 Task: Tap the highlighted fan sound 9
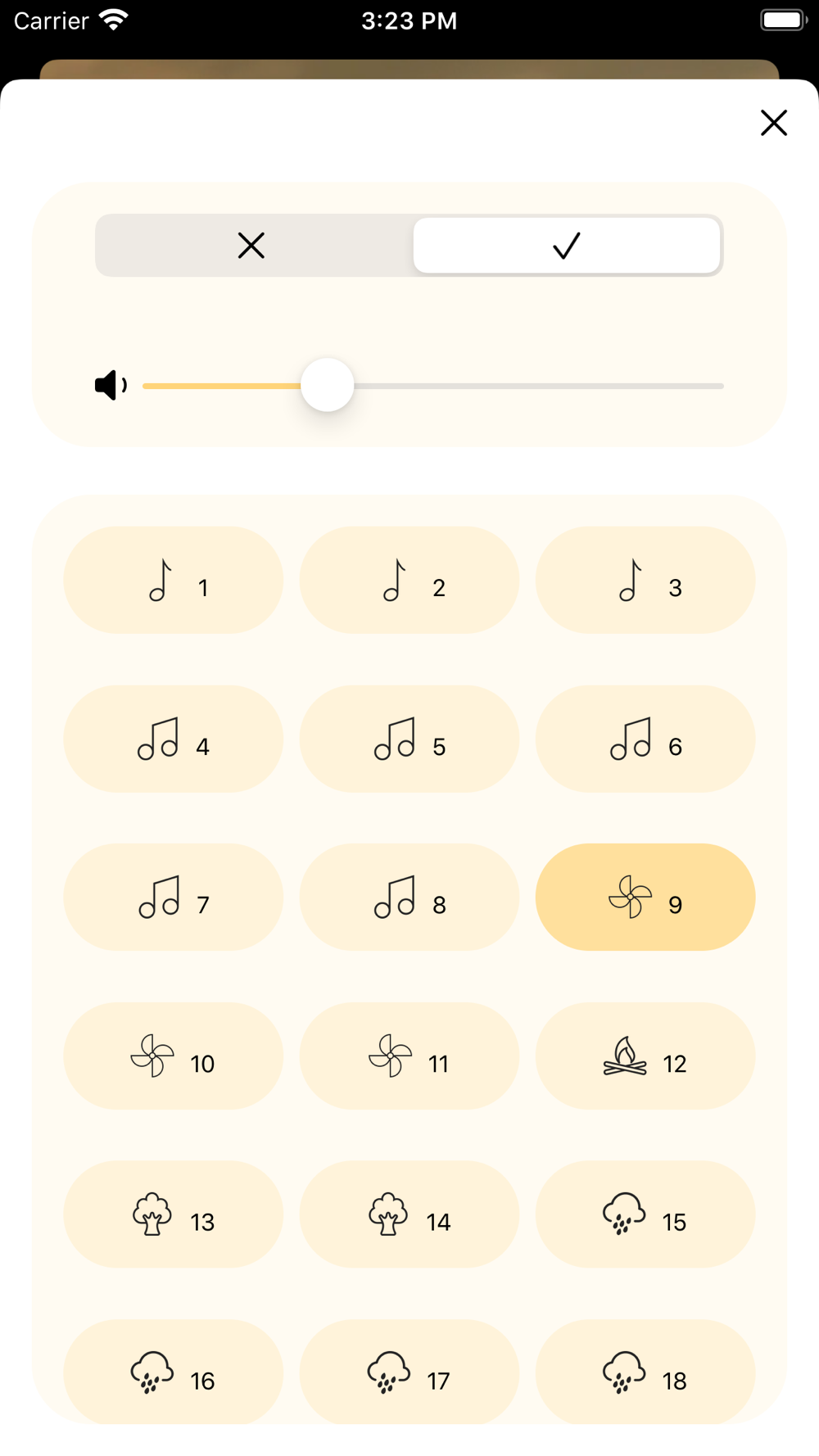click(645, 897)
